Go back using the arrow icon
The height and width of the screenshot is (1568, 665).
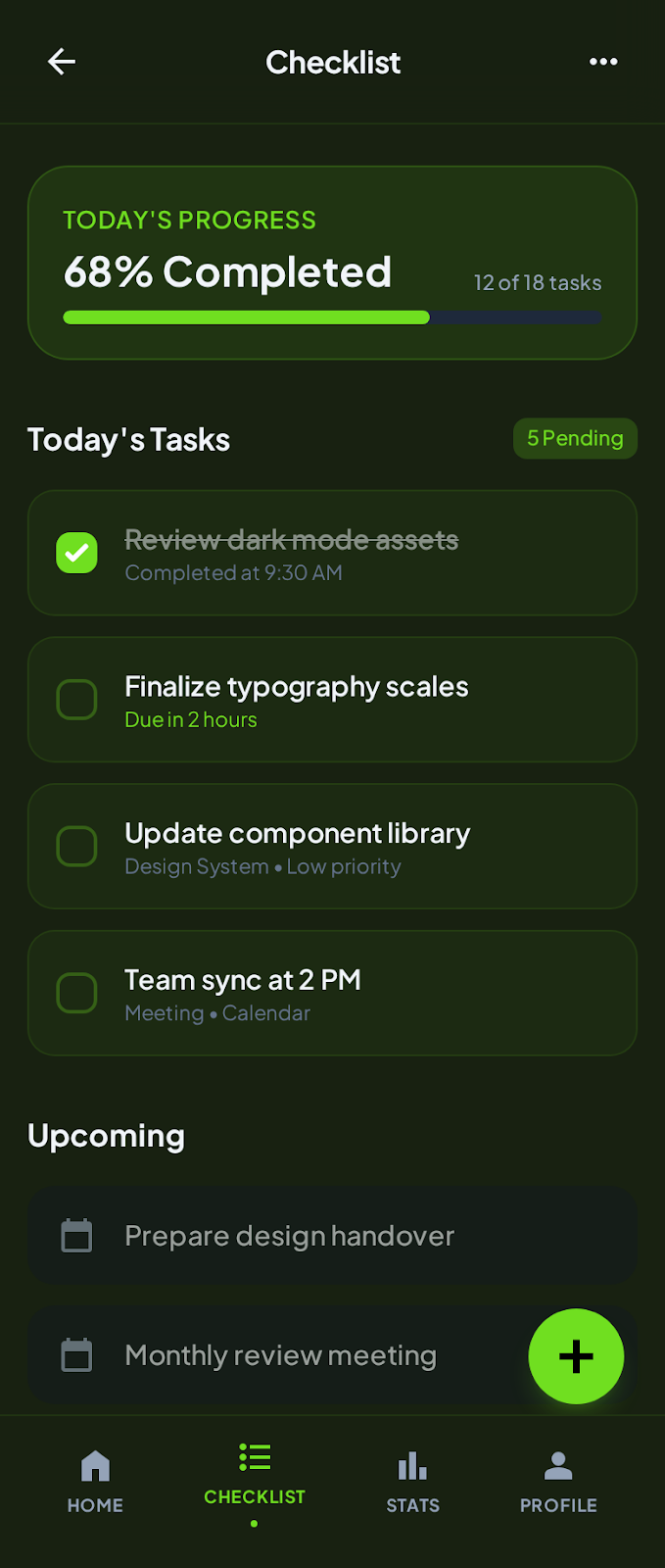tap(62, 62)
